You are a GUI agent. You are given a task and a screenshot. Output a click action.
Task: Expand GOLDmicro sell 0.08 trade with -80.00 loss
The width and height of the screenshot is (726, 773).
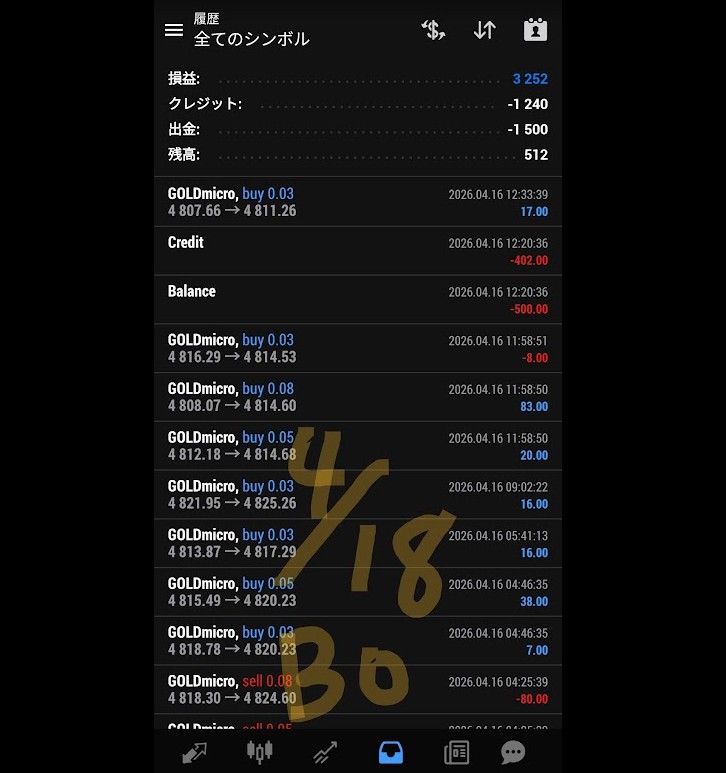point(358,690)
